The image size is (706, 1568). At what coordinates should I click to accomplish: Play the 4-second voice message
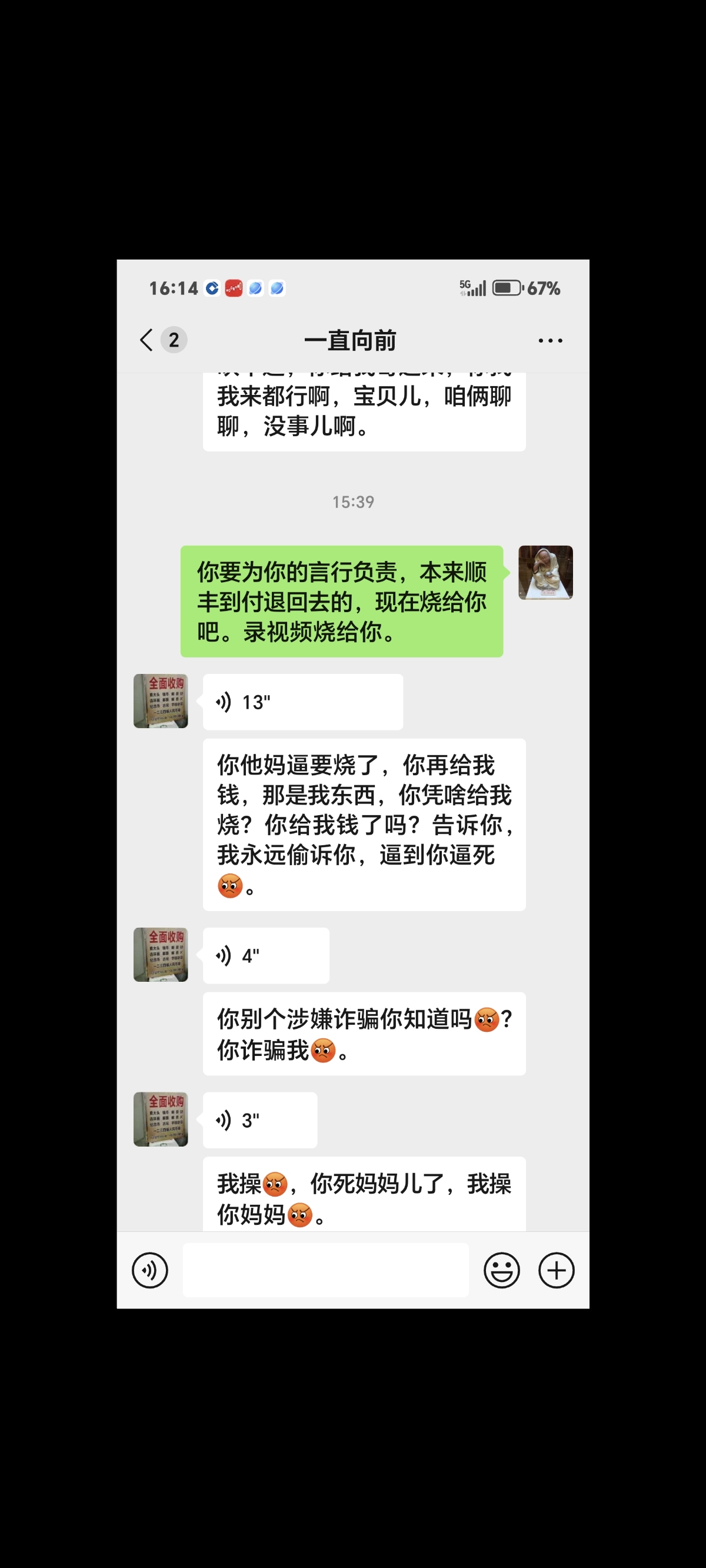tap(266, 956)
